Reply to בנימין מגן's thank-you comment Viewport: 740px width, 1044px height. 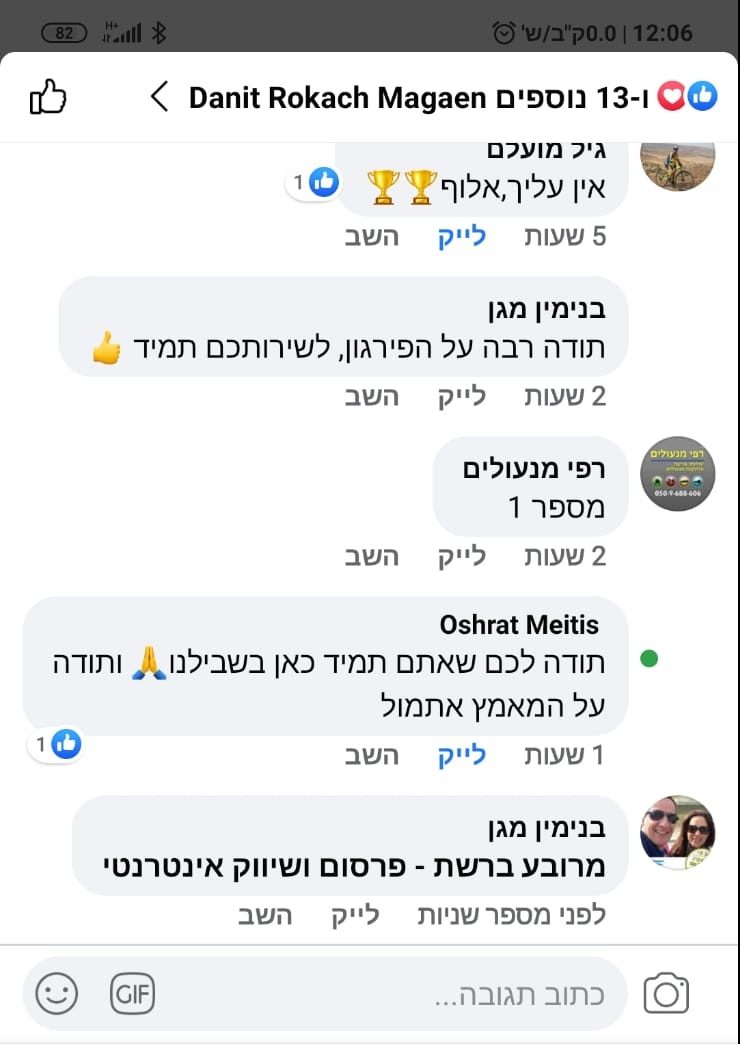pos(371,396)
